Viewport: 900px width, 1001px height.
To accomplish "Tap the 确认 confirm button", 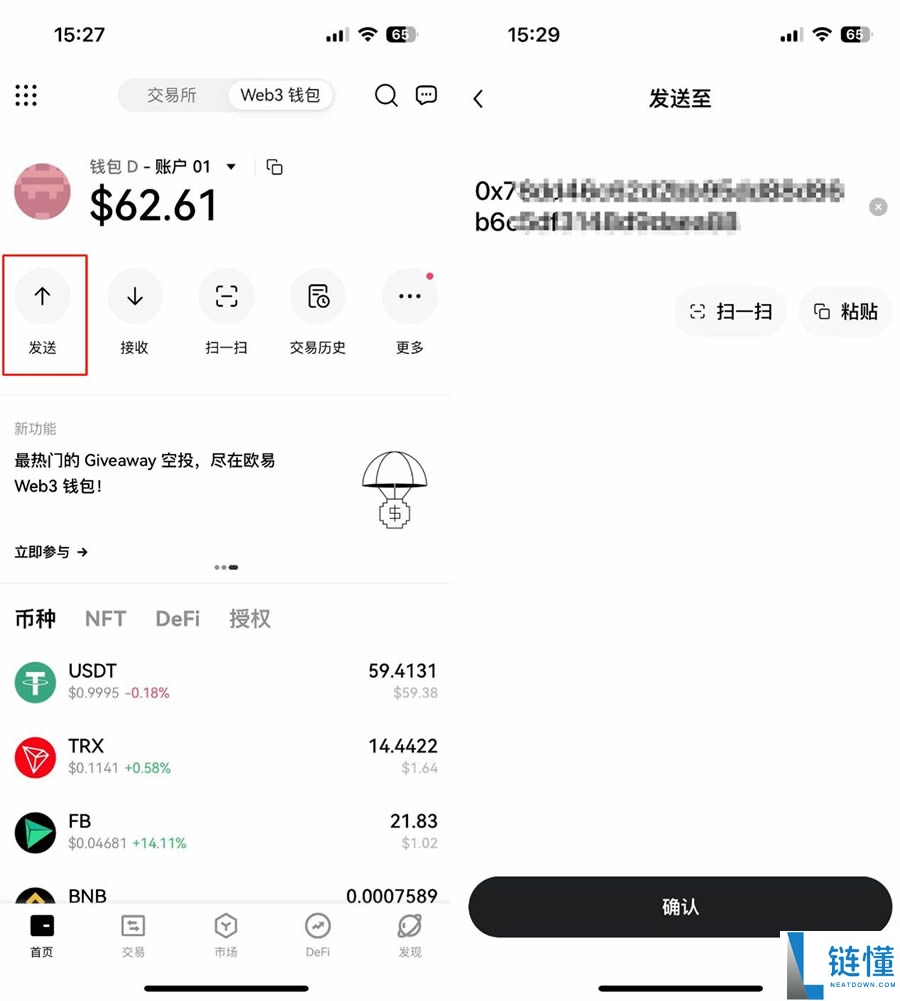I will (680, 906).
